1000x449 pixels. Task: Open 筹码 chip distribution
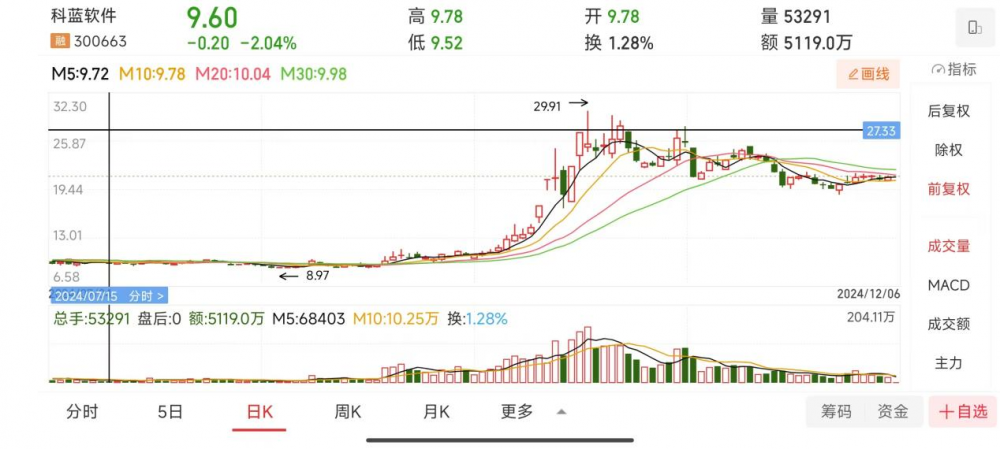click(x=836, y=411)
